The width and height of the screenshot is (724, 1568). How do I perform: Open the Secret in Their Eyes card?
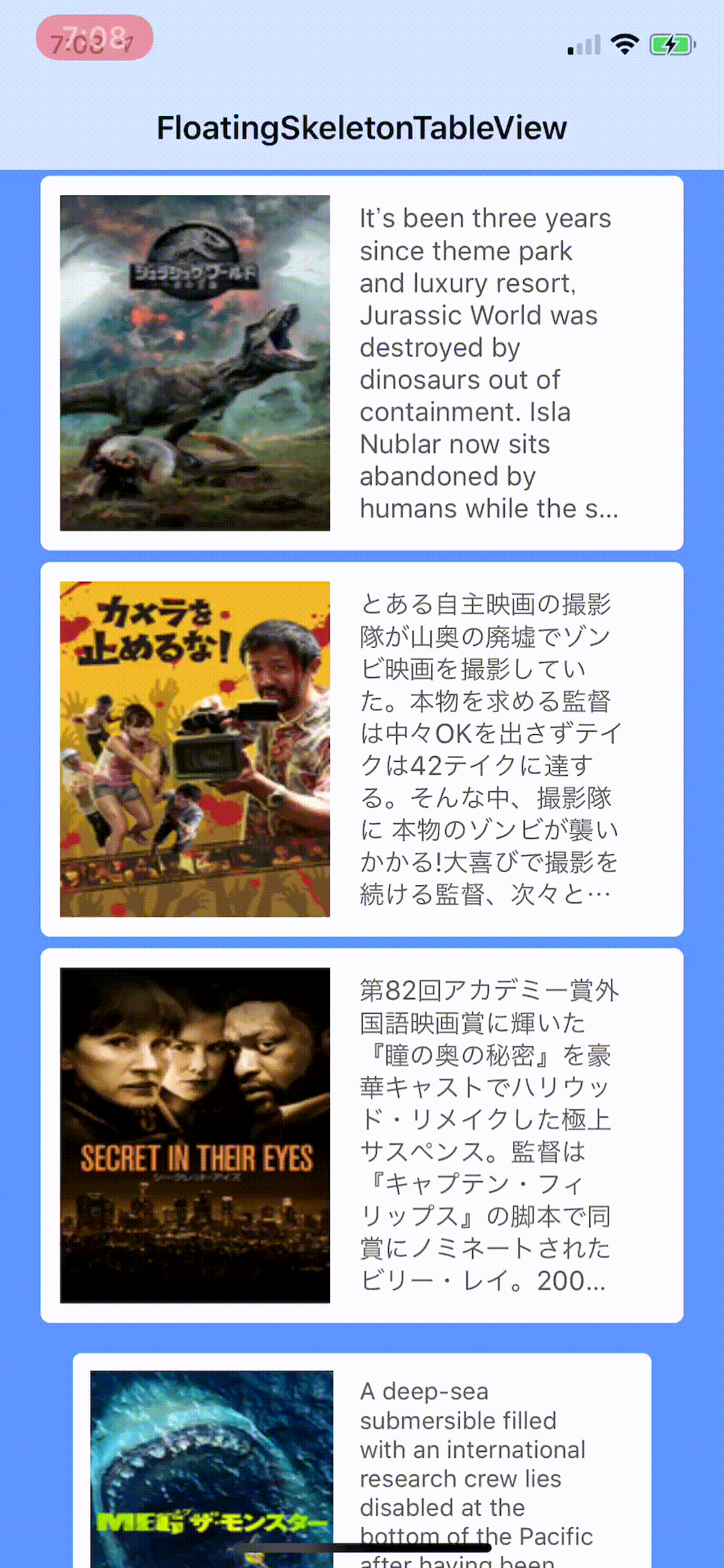tap(361, 1135)
